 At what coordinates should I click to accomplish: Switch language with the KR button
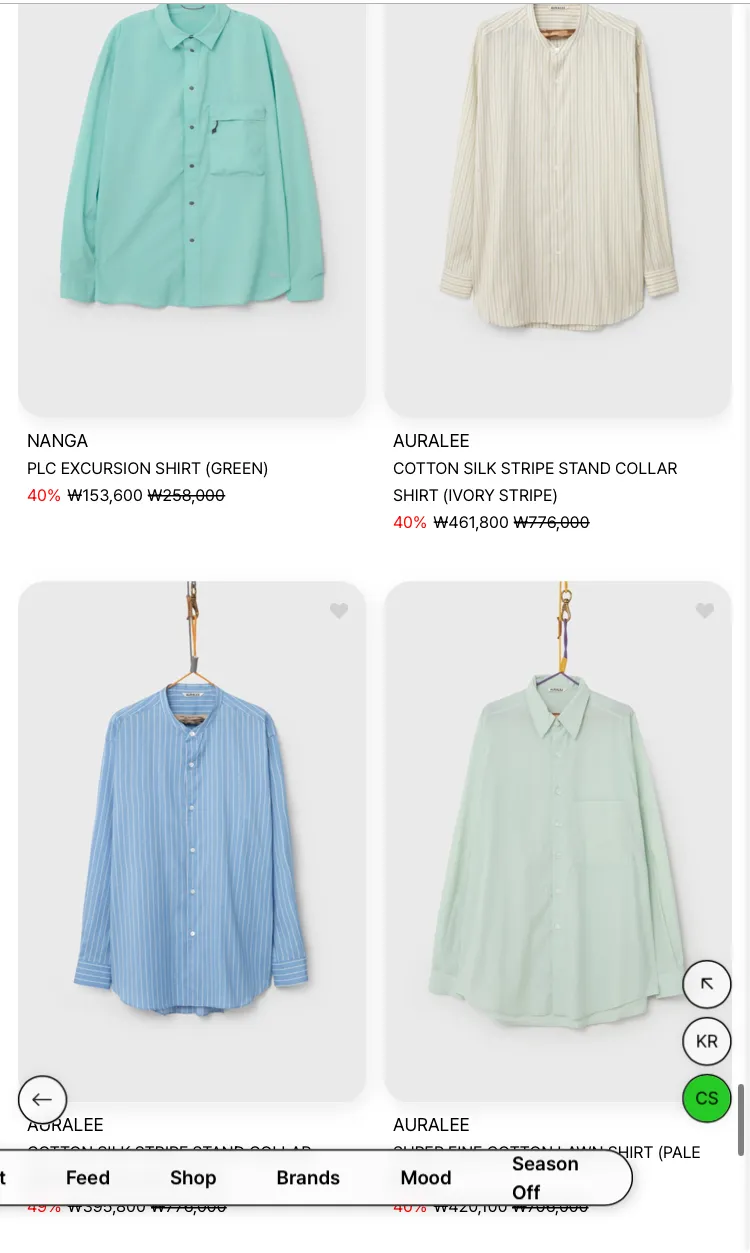click(x=707, y=1041)
